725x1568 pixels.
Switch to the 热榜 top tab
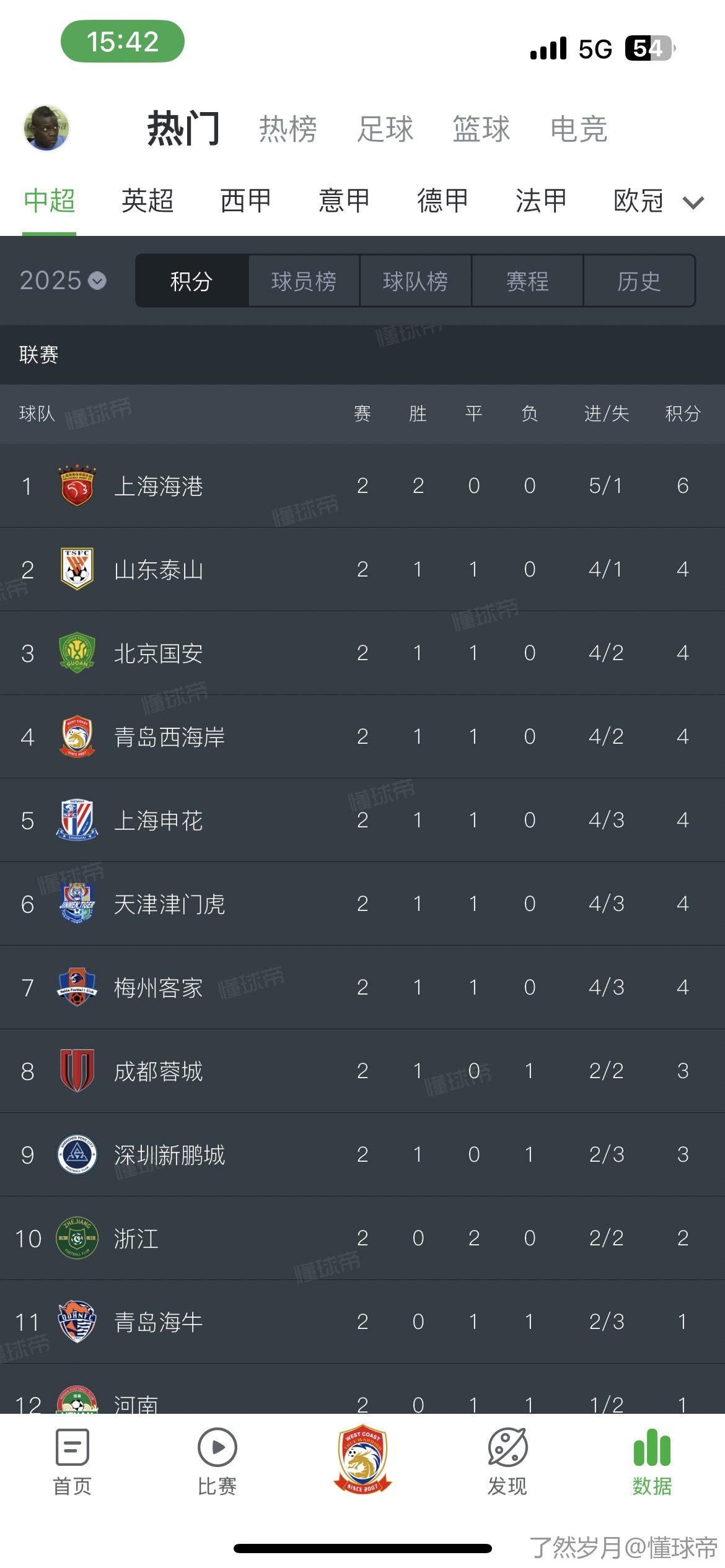pyautogui.click(x=288, y=129)
